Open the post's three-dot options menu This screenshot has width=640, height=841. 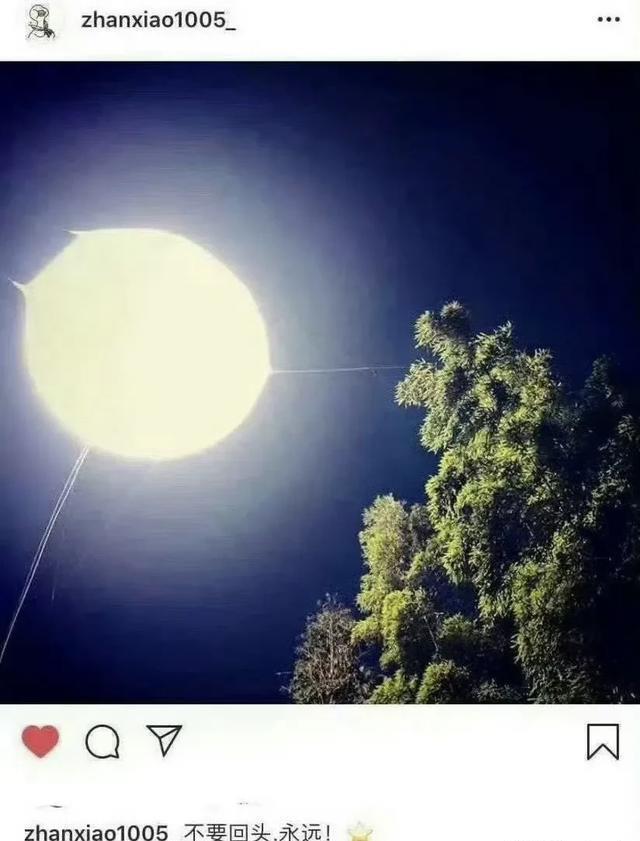608,20
